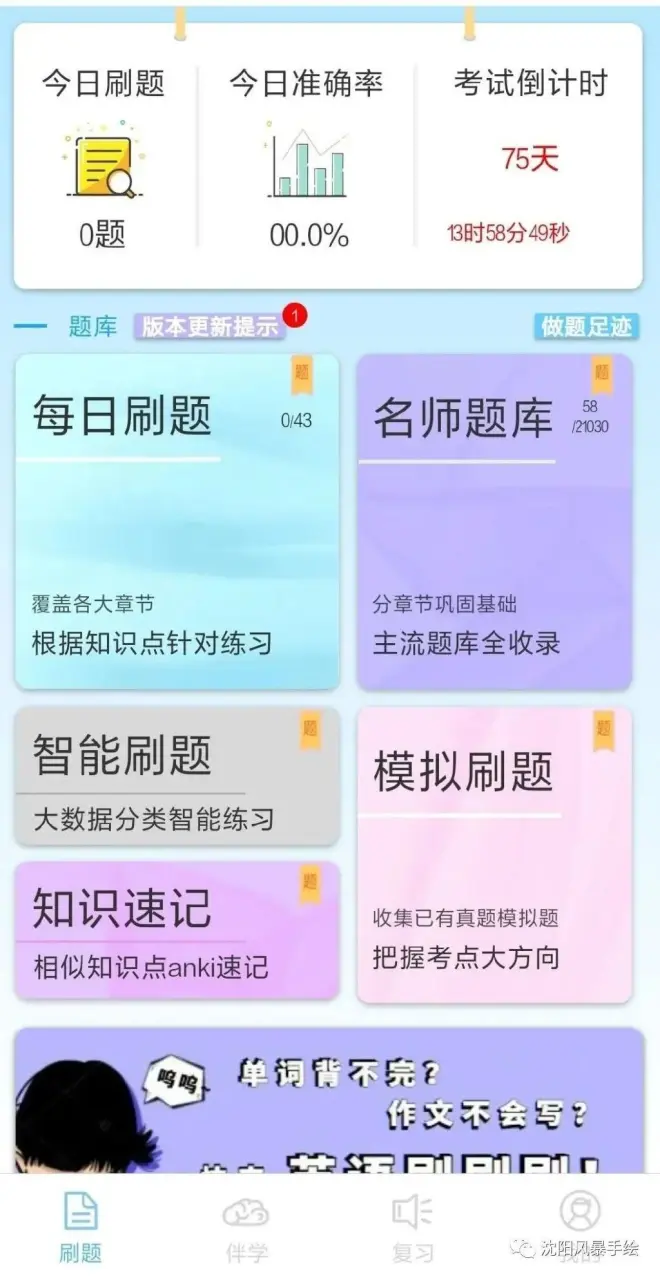The height and width of the screenshot is (1277, 660).
Task: Select the 刷题 tab
Action: click(80, 1225)
